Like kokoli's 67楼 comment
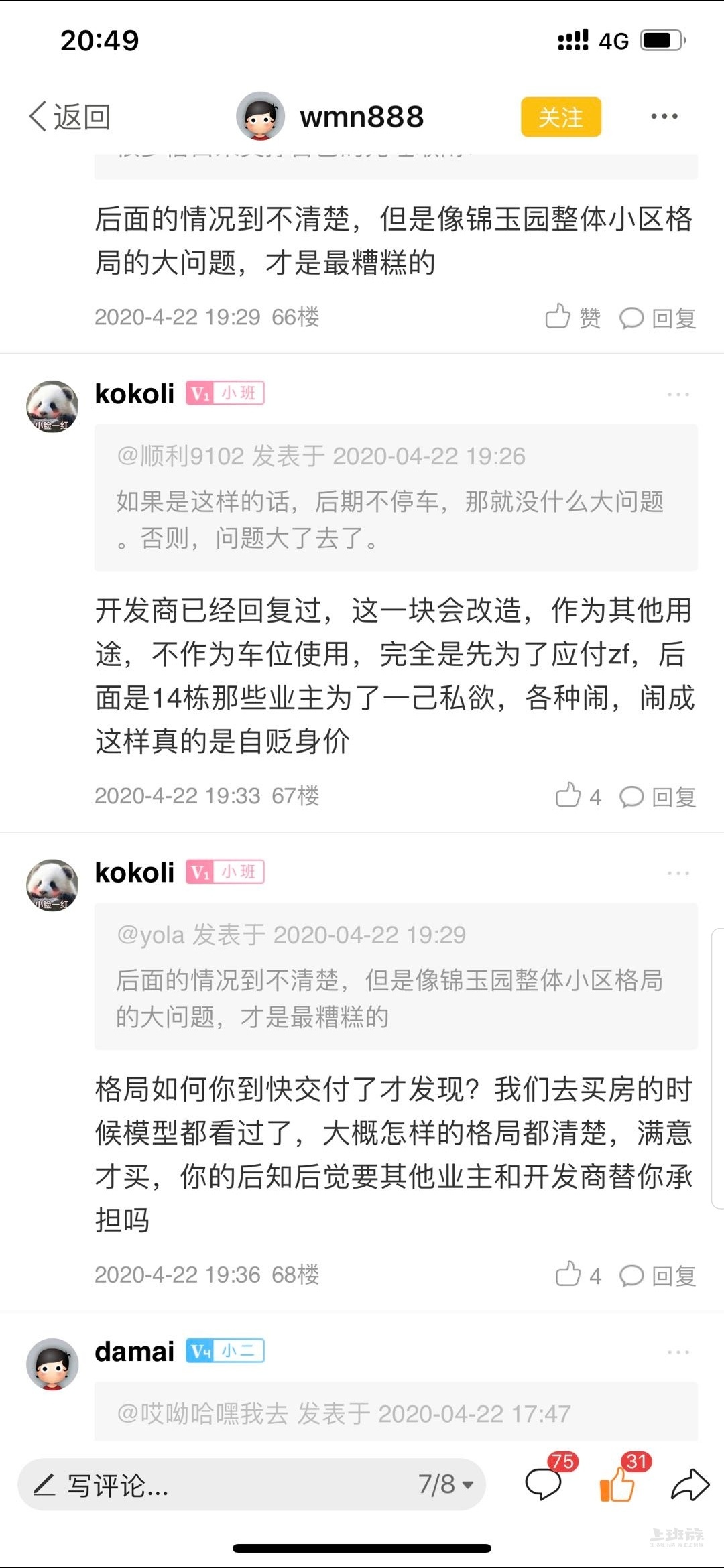The width and height of the screenshot is (724, 1568). pos(577,796)
